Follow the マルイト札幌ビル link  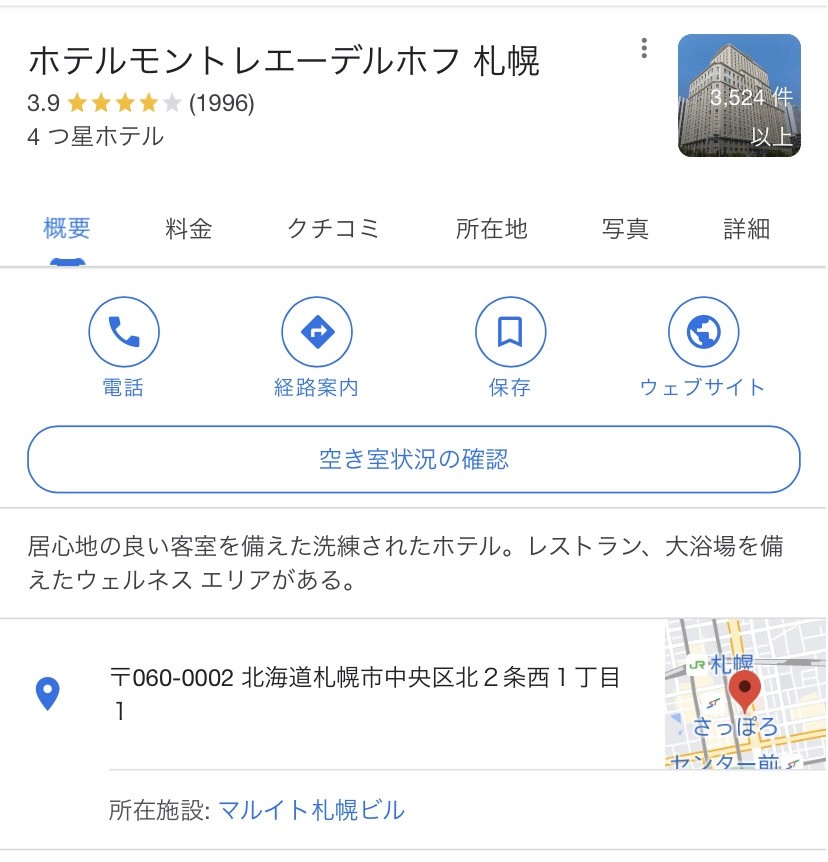pyautogui.click(x=312, y=810)
